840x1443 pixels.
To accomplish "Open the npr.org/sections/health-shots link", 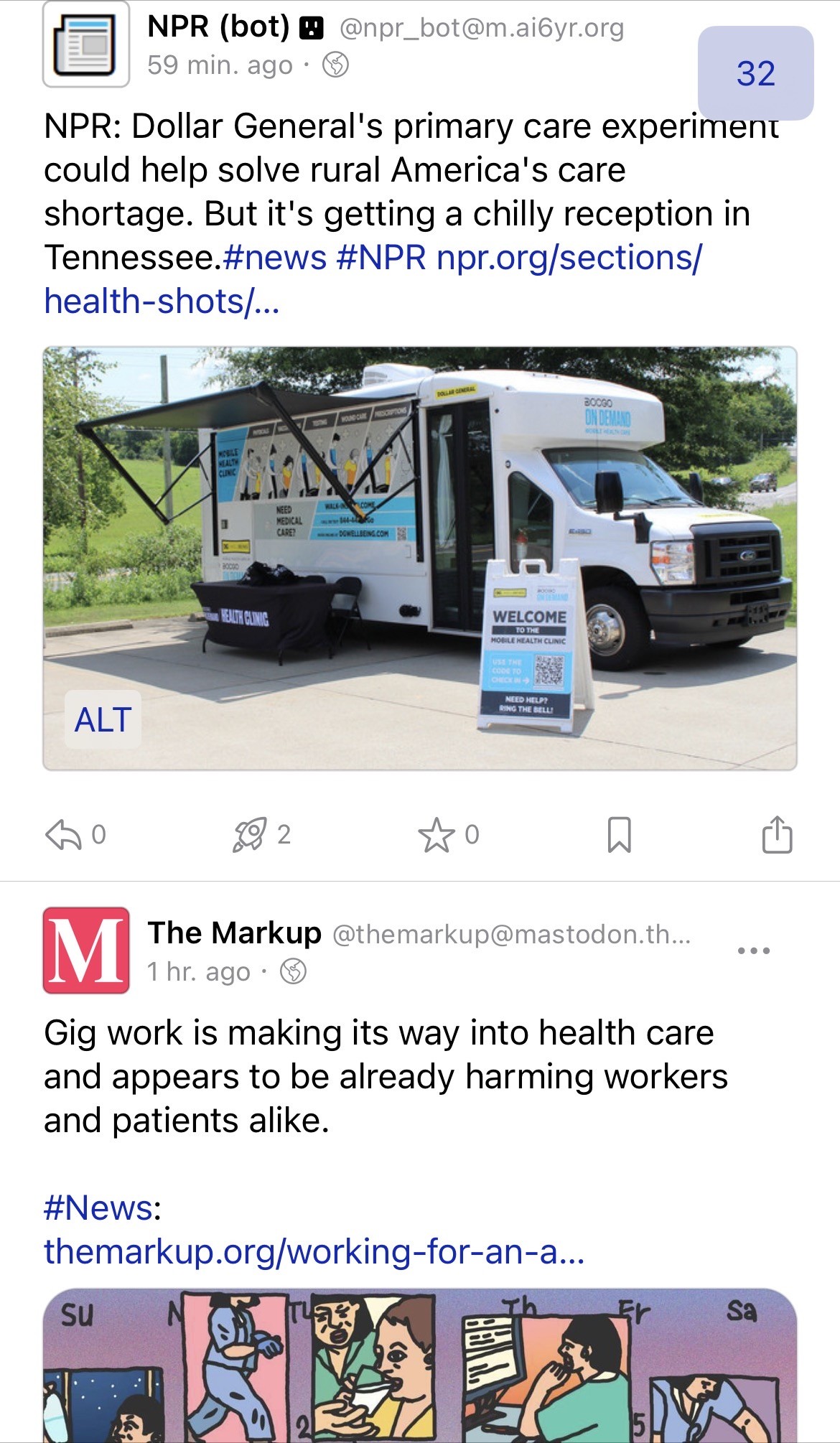I will click(x=373, y=279).
